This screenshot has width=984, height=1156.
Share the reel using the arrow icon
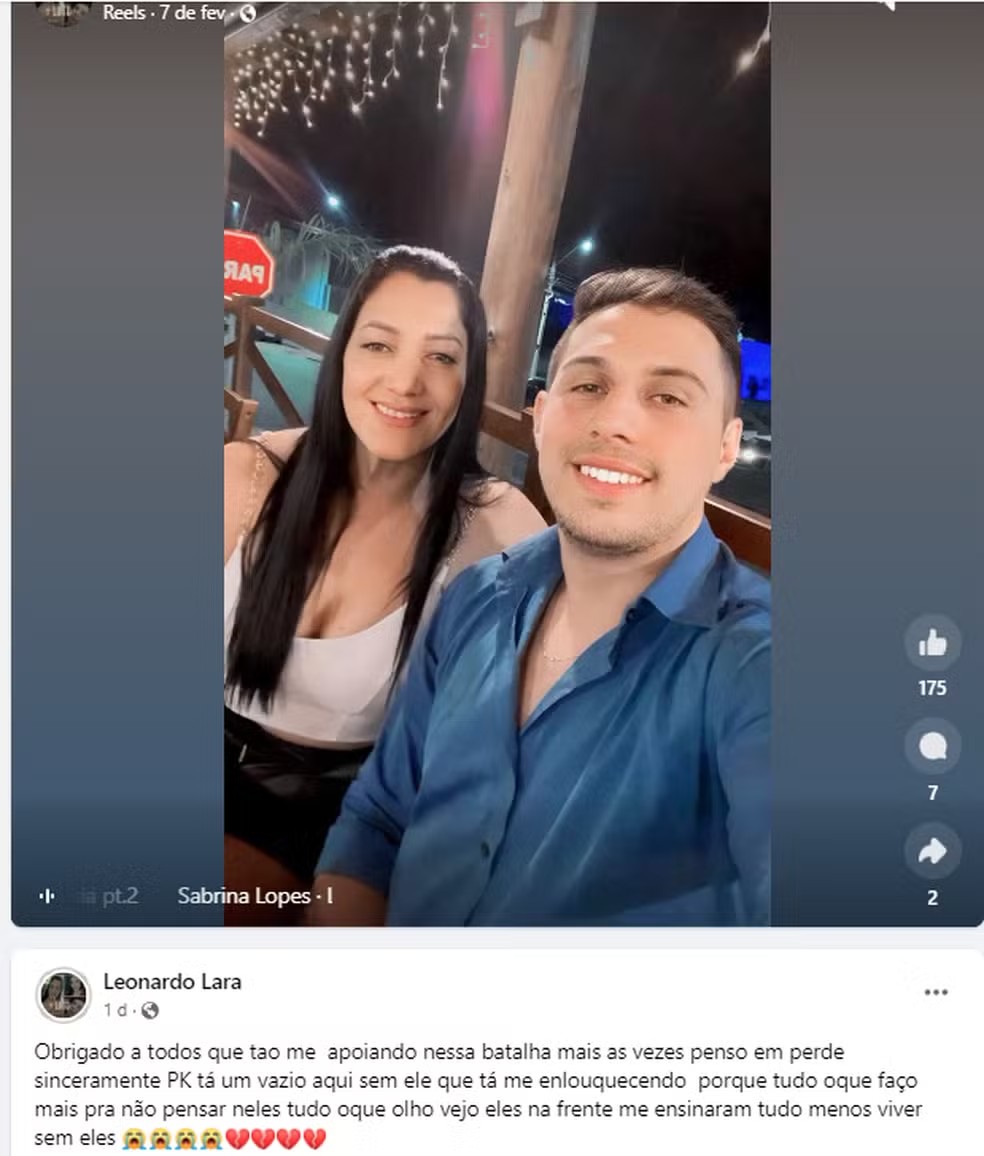(932, 851)
